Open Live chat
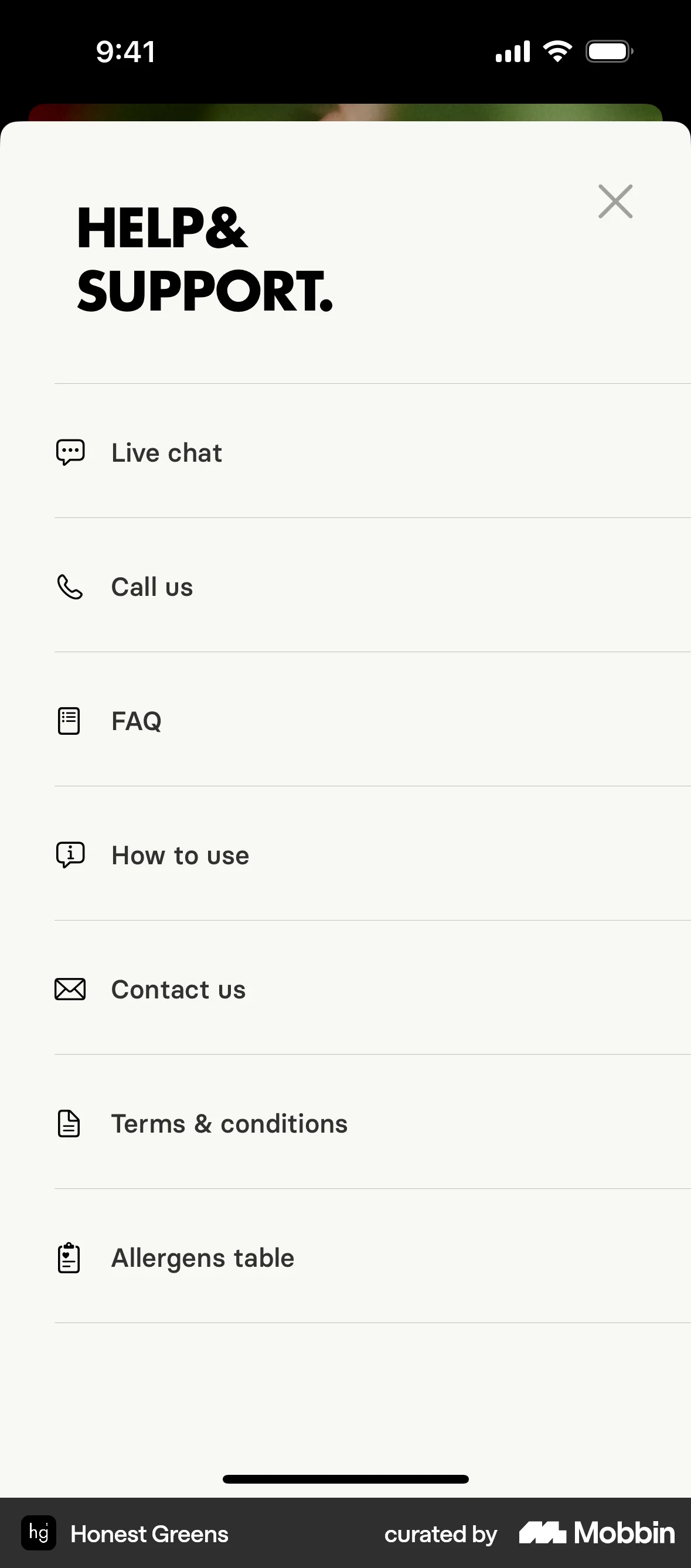 pyautogui.click(x=166, y=452)
